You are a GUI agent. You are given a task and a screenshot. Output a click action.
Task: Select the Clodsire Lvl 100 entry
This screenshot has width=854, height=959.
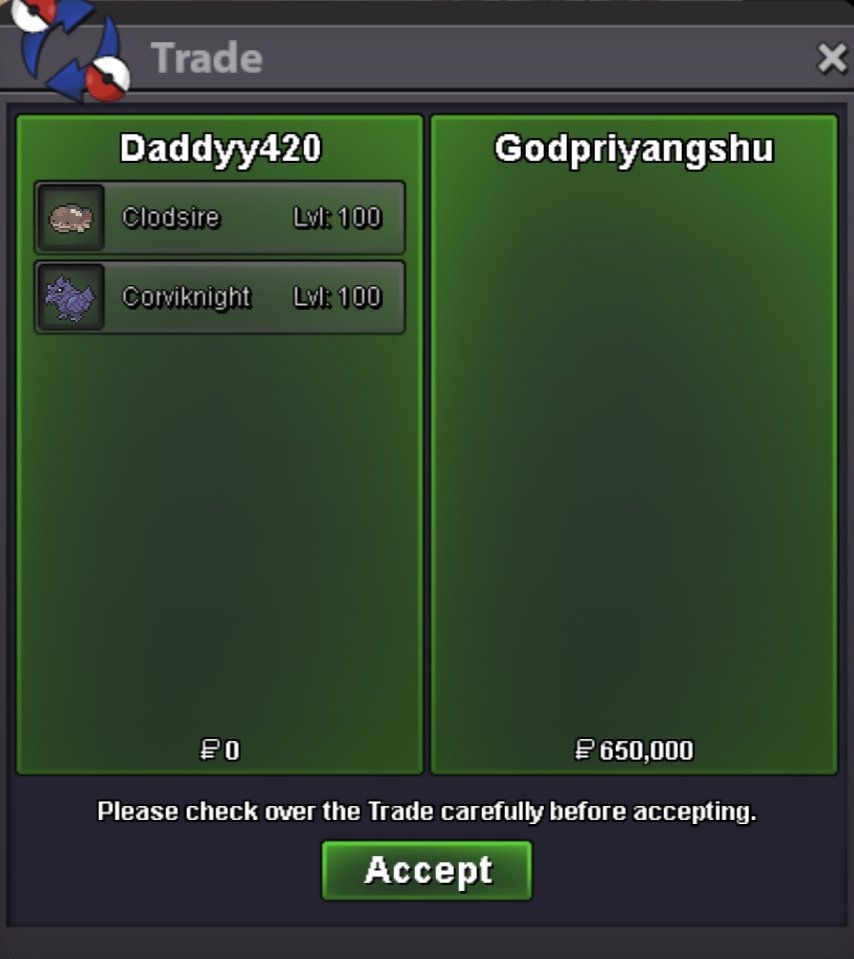(220, 217)
